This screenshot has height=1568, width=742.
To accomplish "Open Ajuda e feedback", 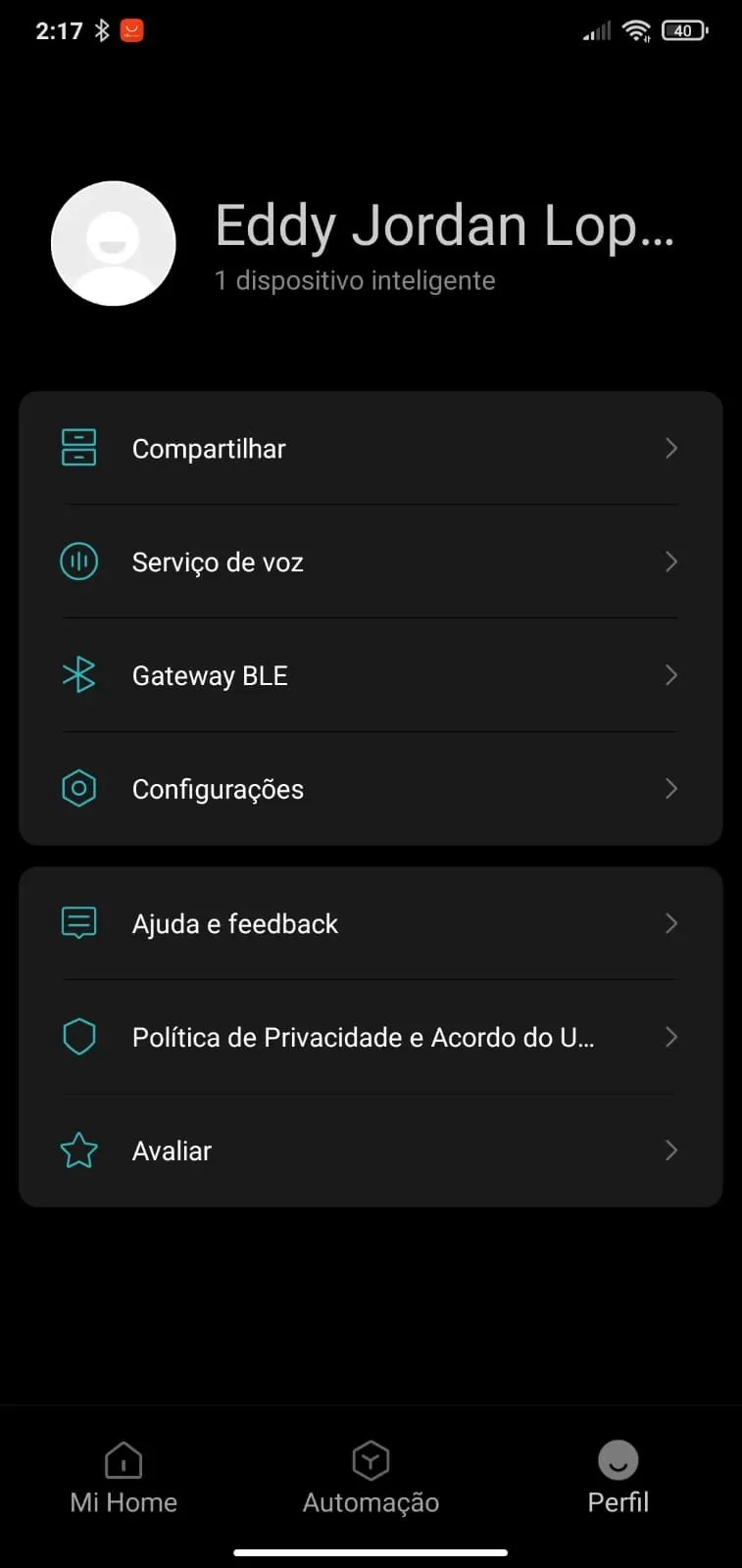I will coord(371,923).
